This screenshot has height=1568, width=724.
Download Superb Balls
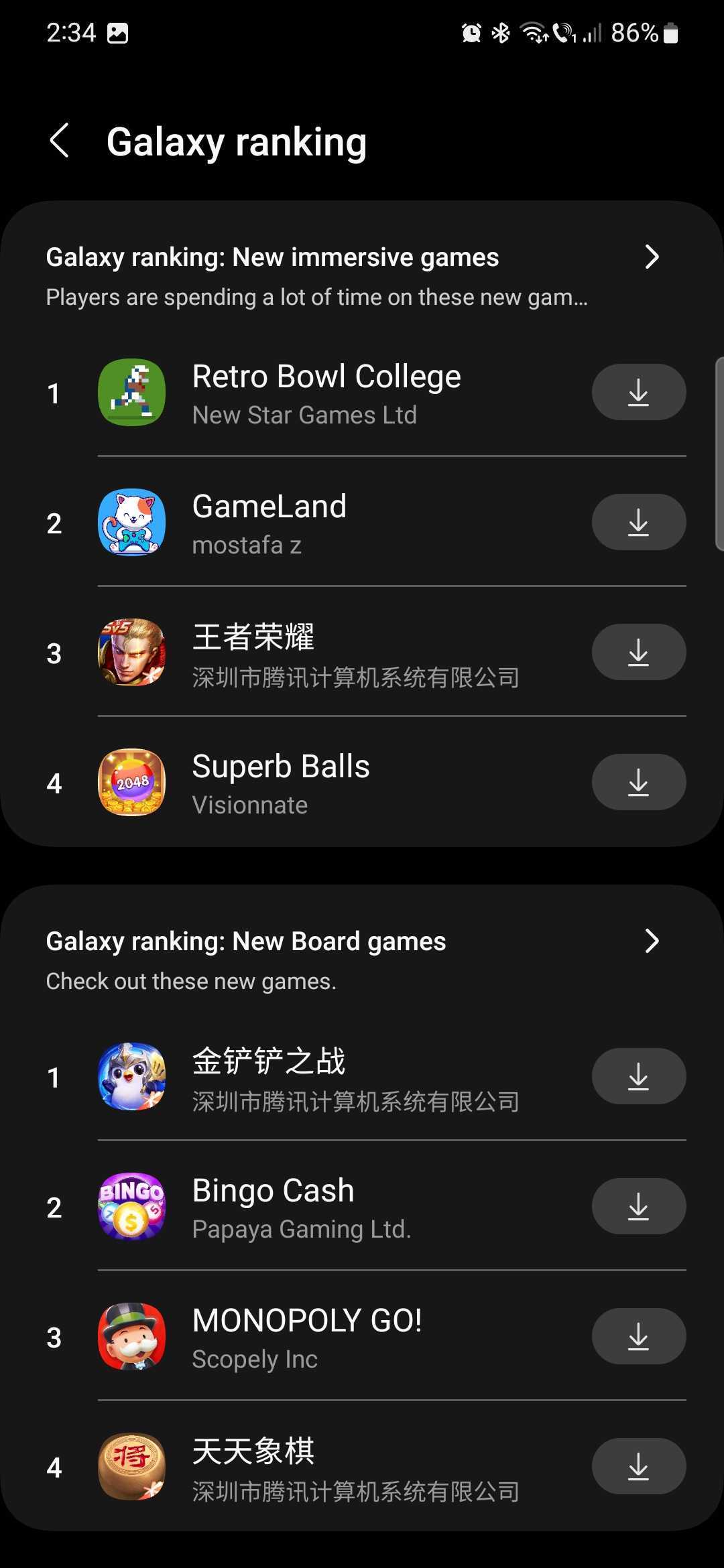(x=638, y=783)
